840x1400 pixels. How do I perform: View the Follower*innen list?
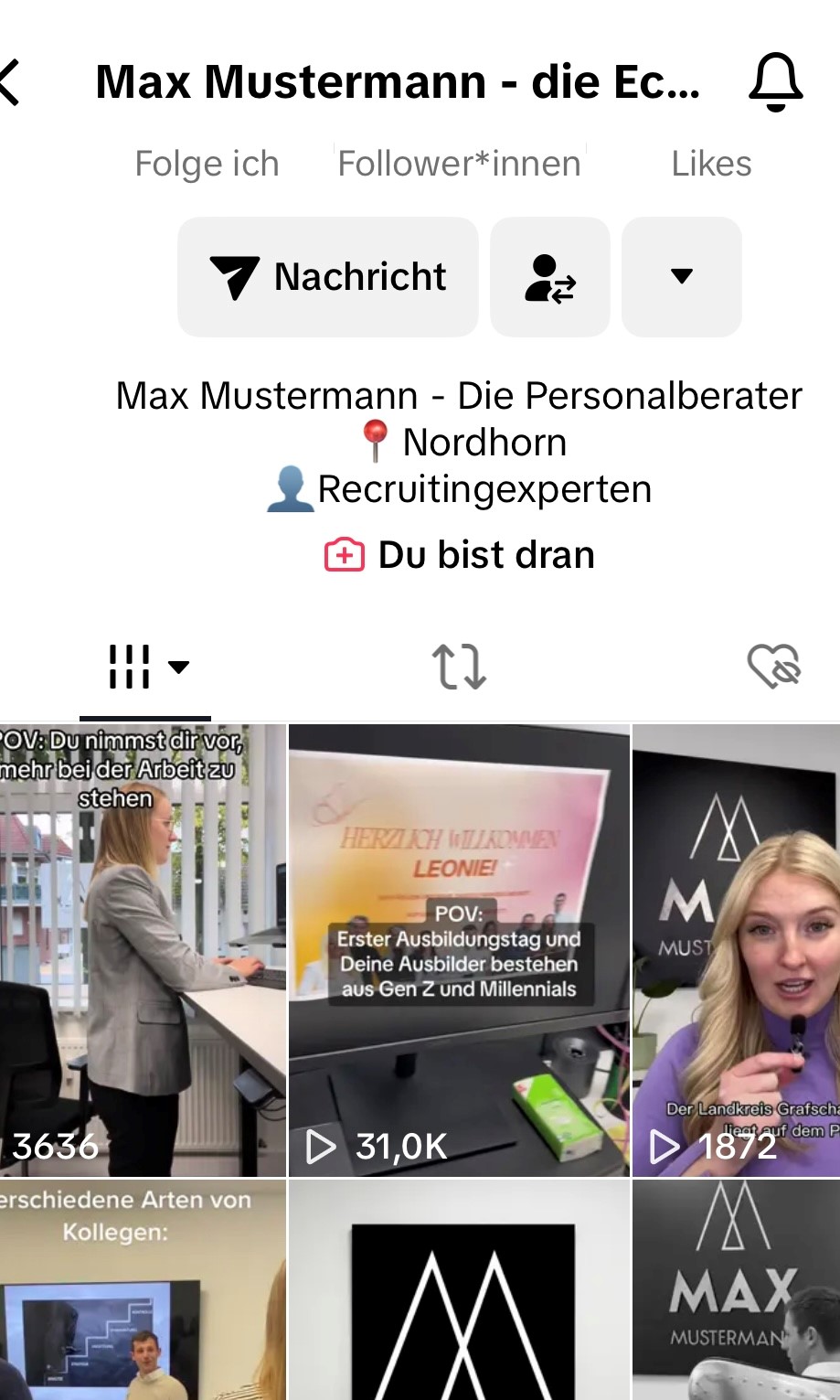coord(459,164)
